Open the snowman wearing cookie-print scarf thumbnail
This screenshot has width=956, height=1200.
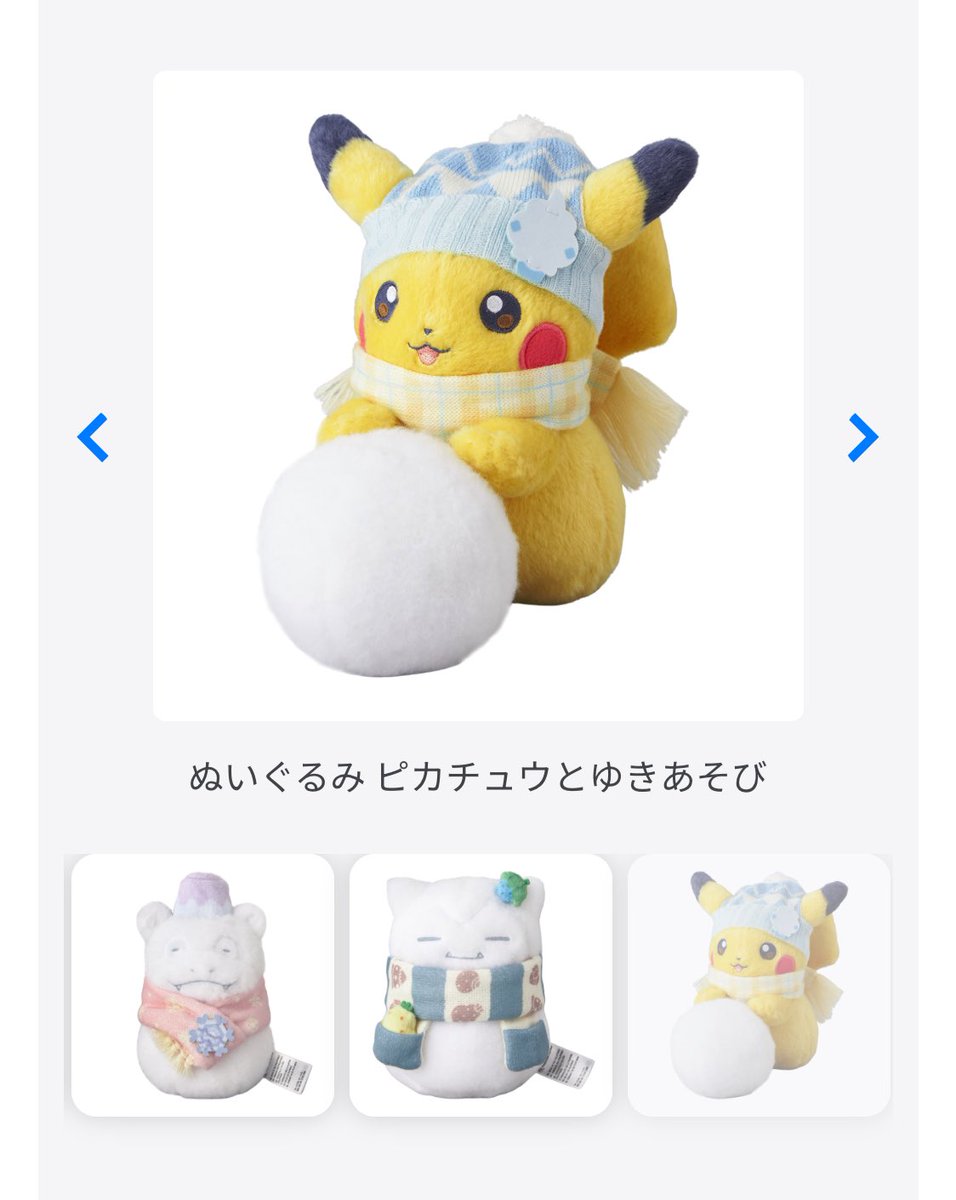[478, 983]
